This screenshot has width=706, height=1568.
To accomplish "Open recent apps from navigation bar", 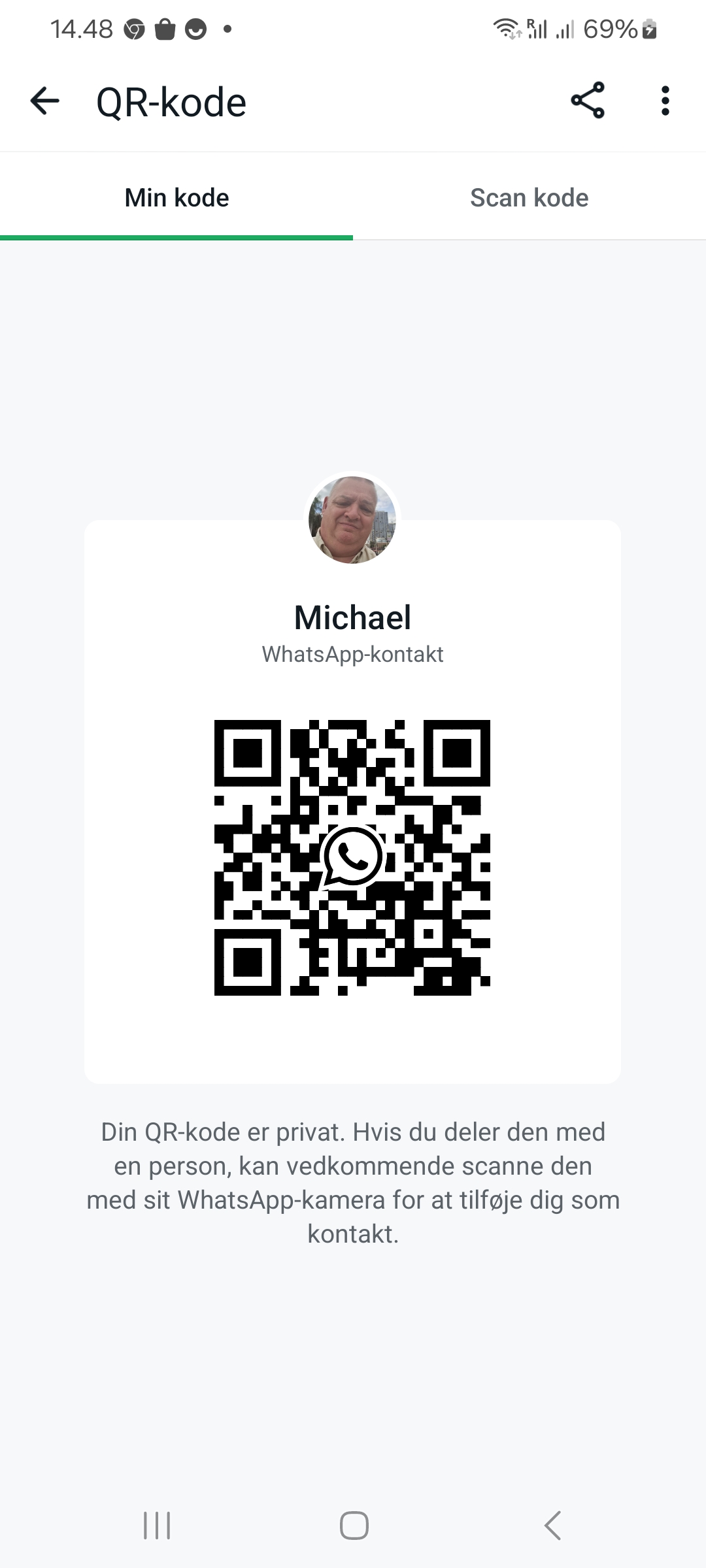I will click(x=157, y=1526).
